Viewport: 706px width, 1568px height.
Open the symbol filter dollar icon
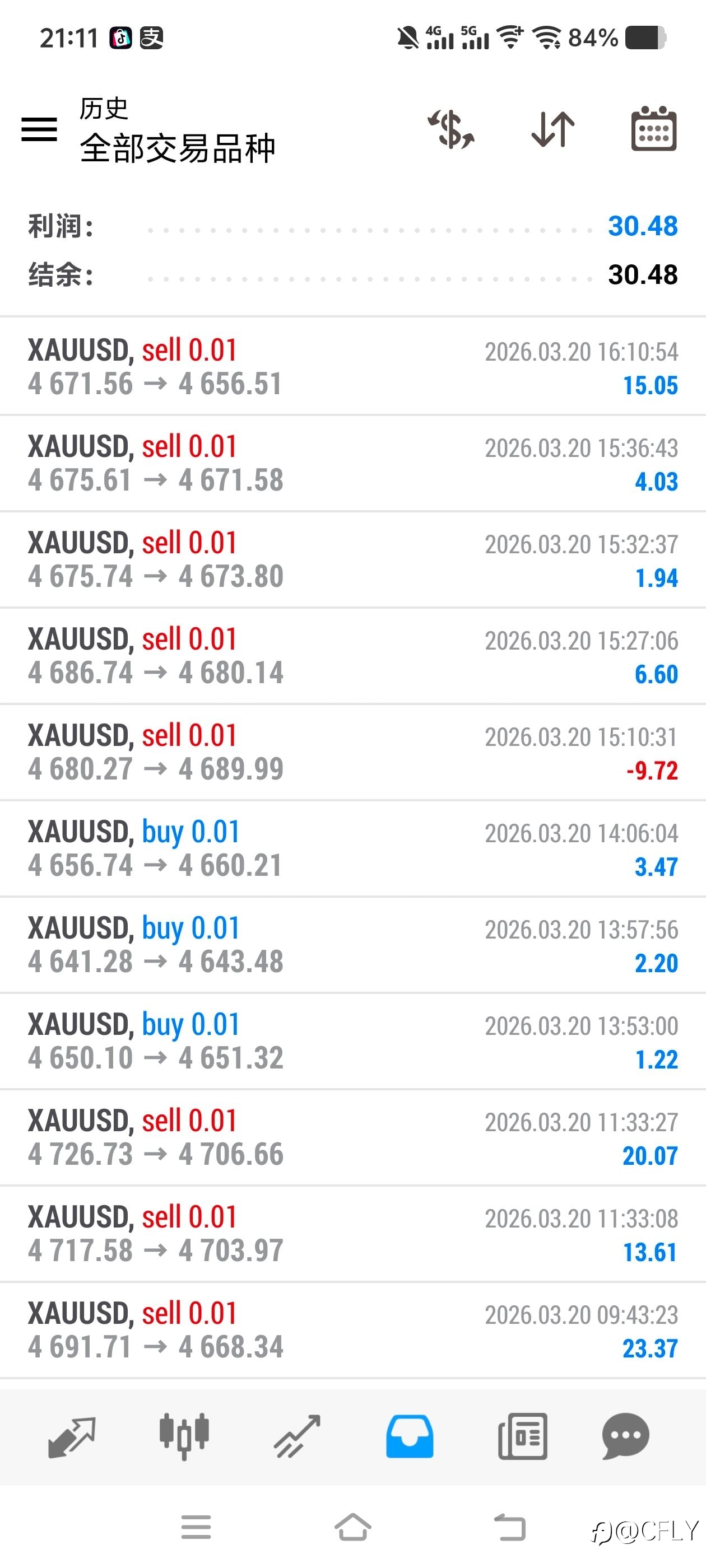coord(450,129)
